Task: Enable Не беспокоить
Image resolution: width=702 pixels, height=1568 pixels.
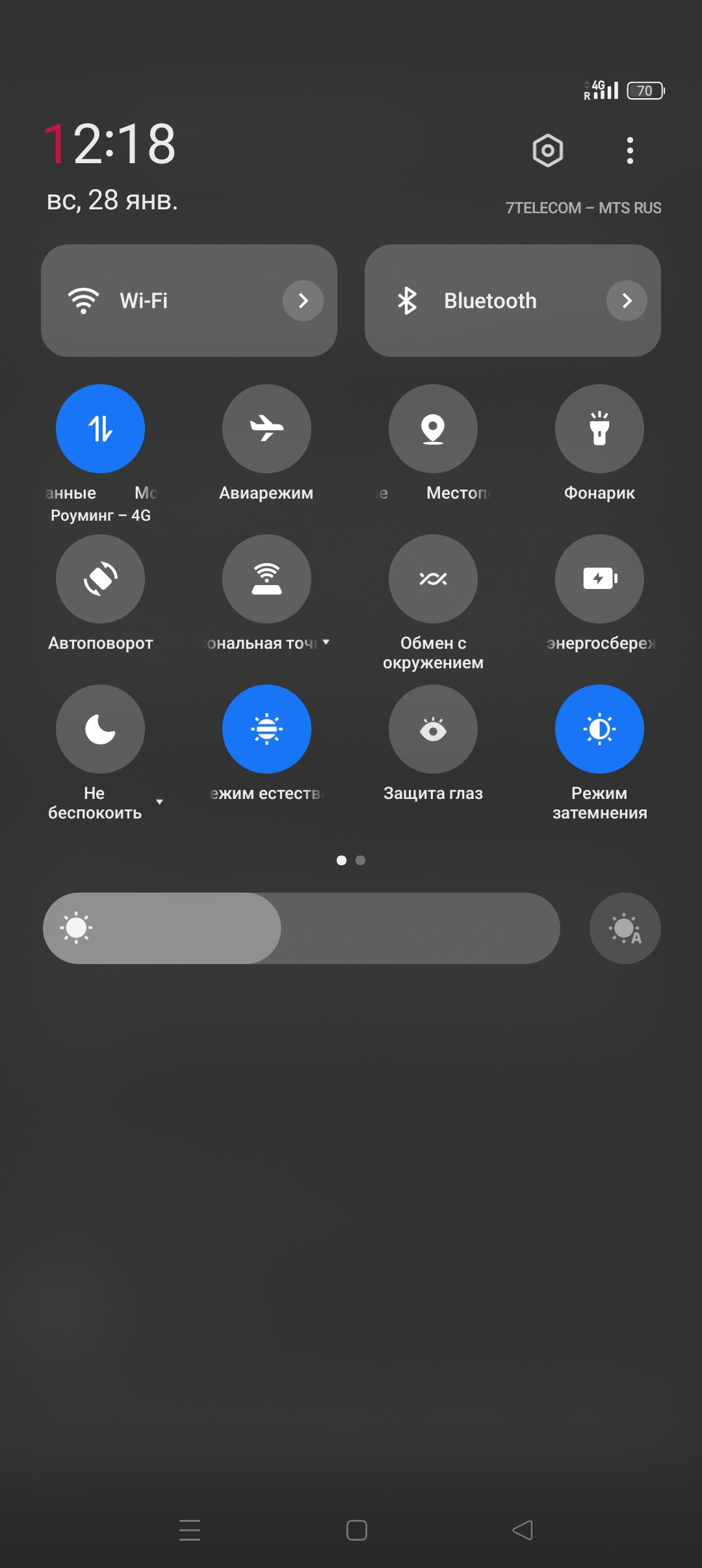Action: tap(100, 729)
